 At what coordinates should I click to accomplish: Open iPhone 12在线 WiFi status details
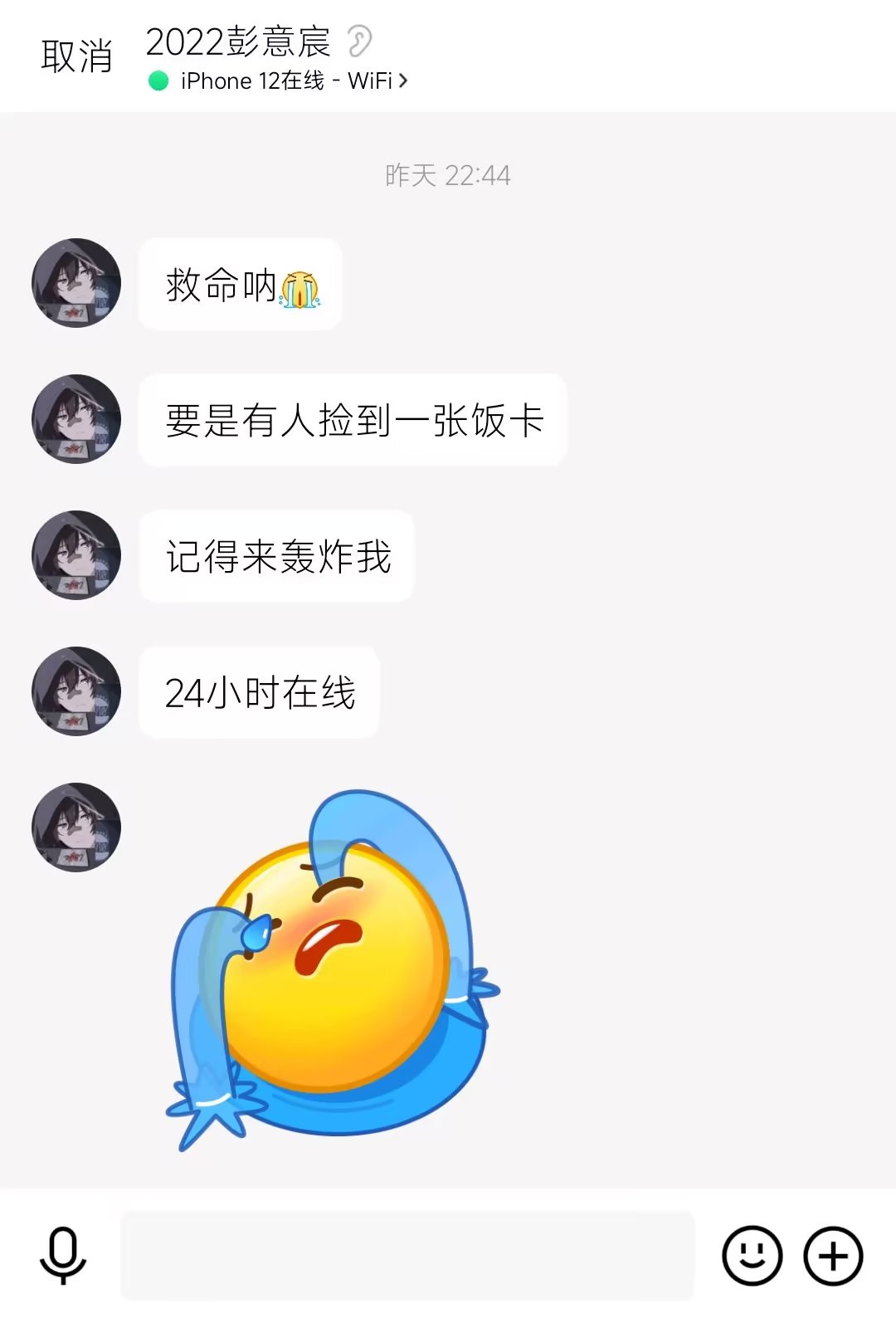(x=282, y=81)
